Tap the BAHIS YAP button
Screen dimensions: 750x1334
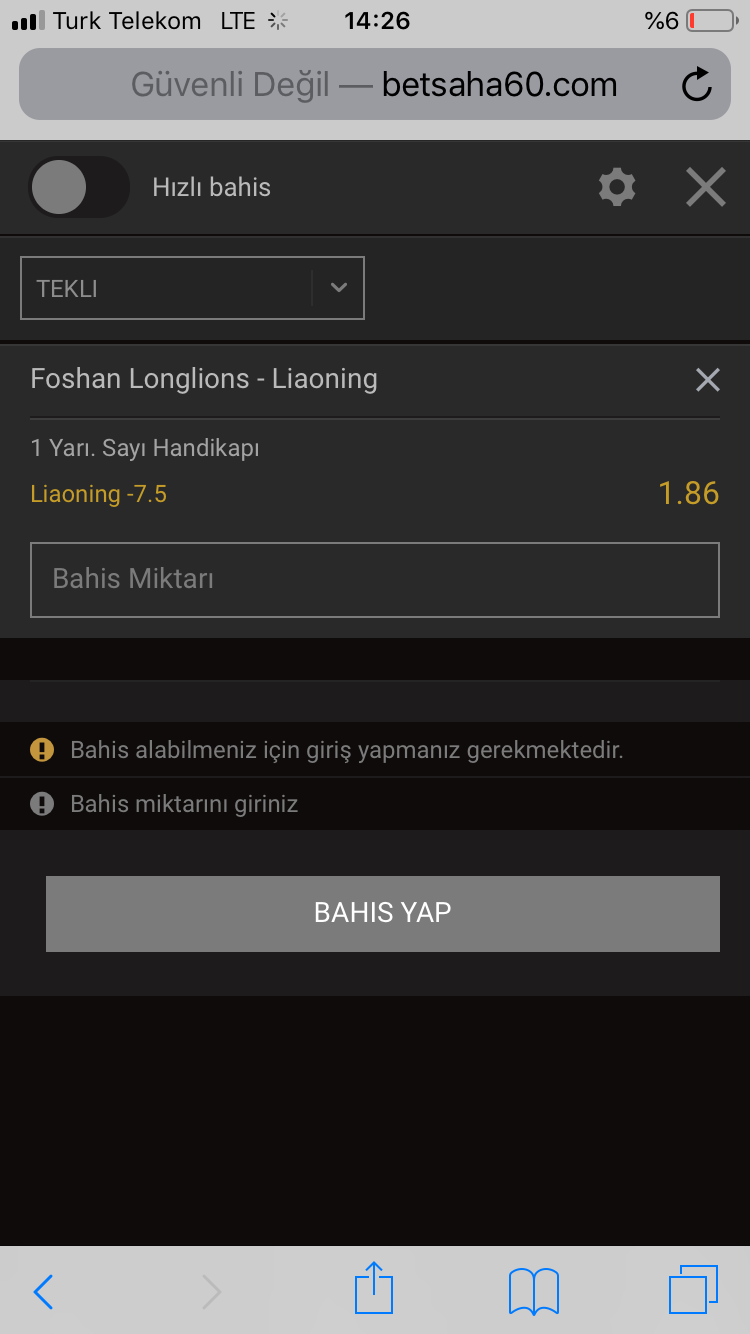383,913
